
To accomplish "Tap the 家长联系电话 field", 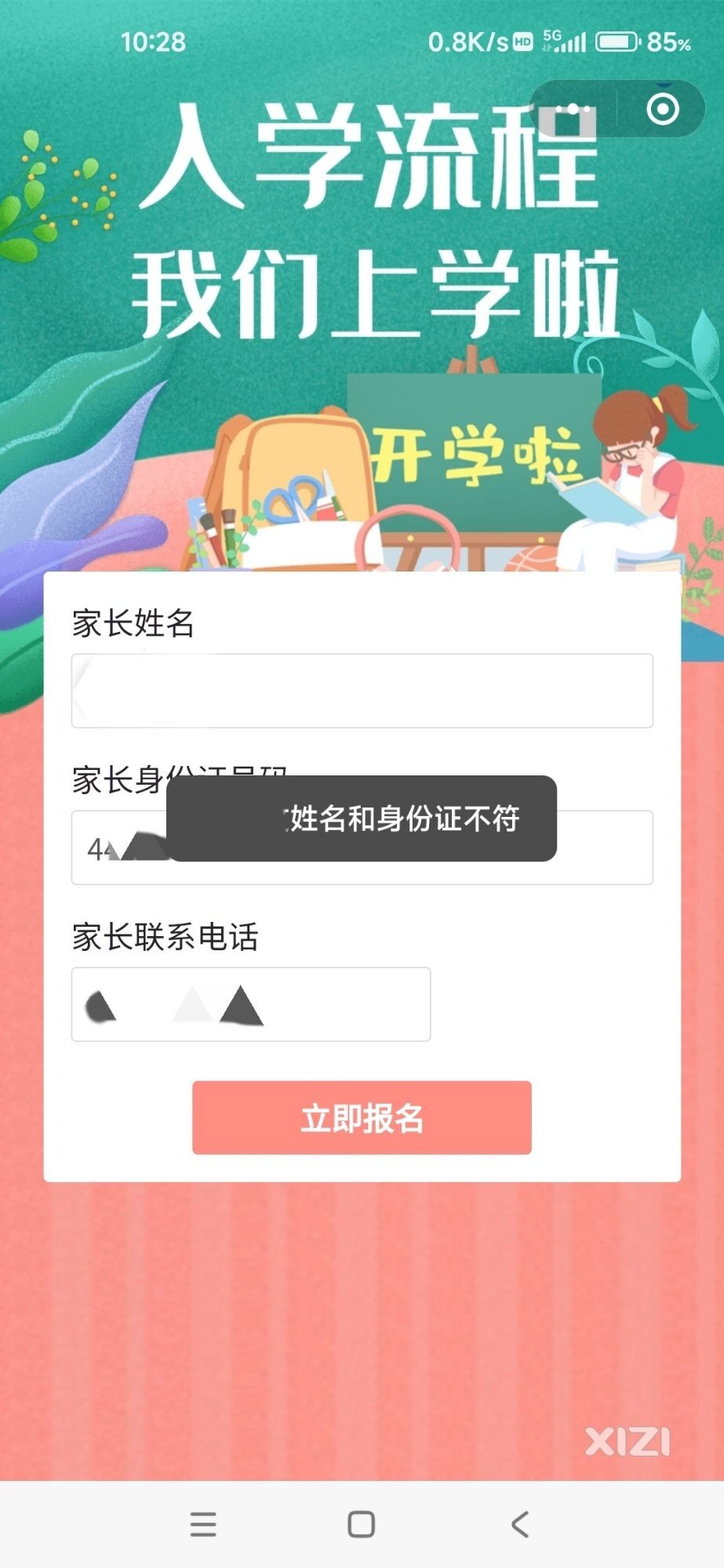I will (251, 1004).
